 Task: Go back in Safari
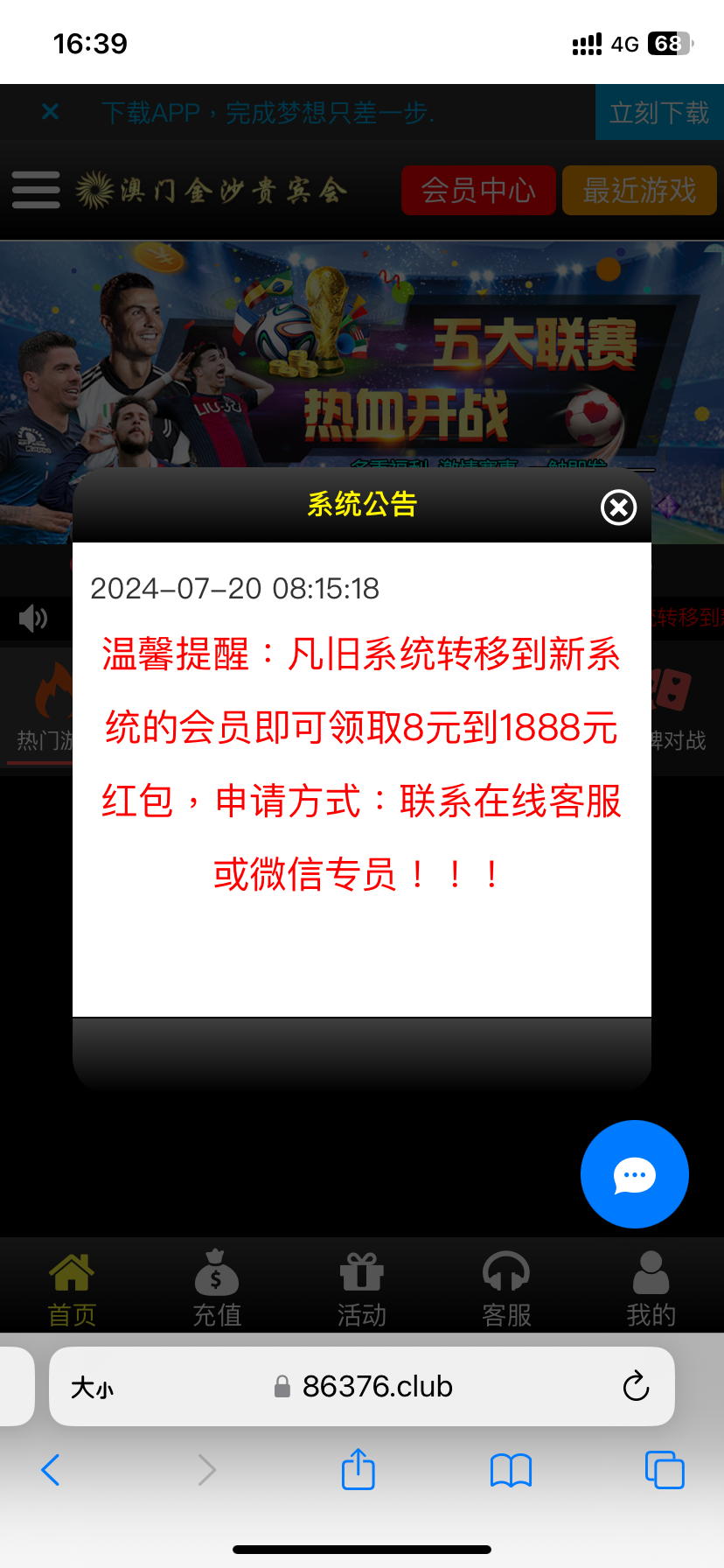pos(51,1470)
